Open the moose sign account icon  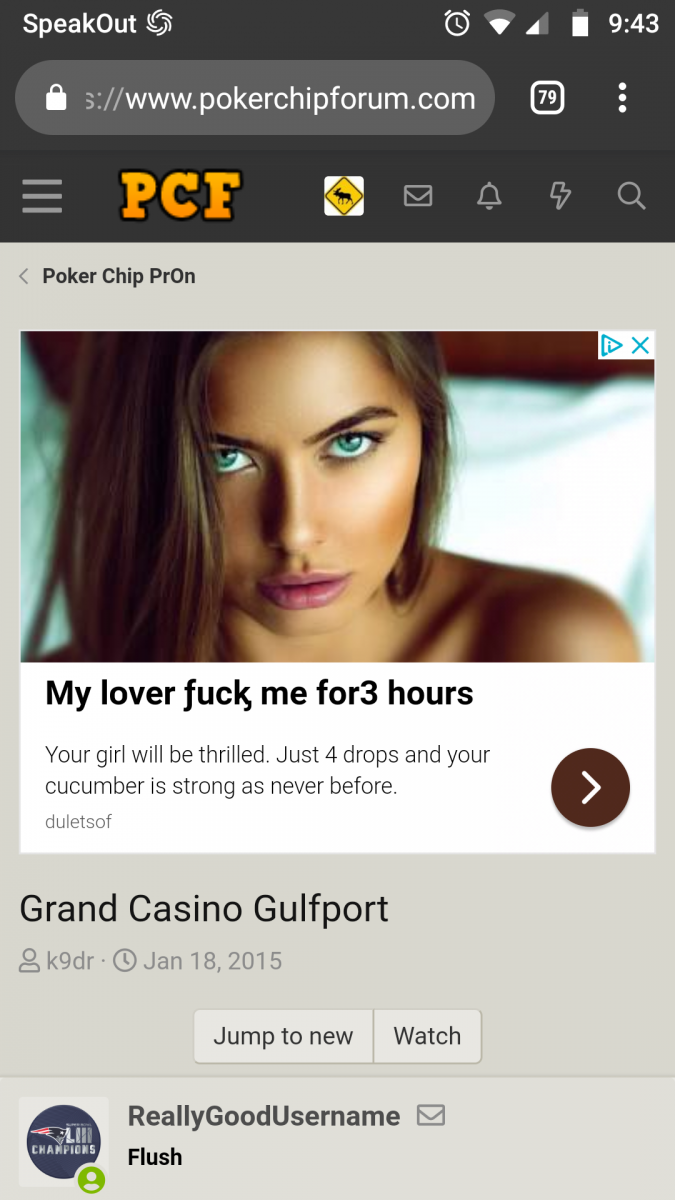[x=344, y=196]
